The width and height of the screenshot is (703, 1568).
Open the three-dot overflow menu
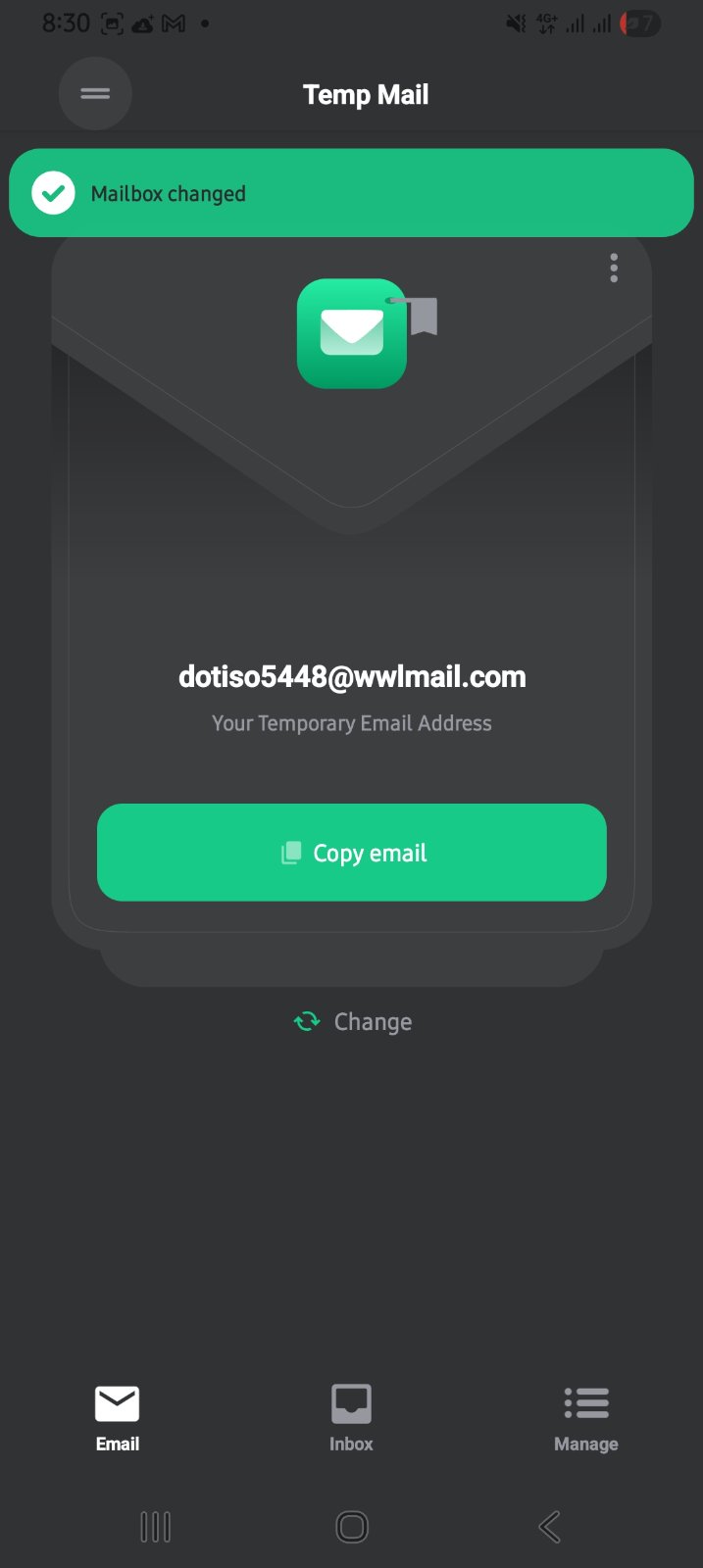point(614,268)
